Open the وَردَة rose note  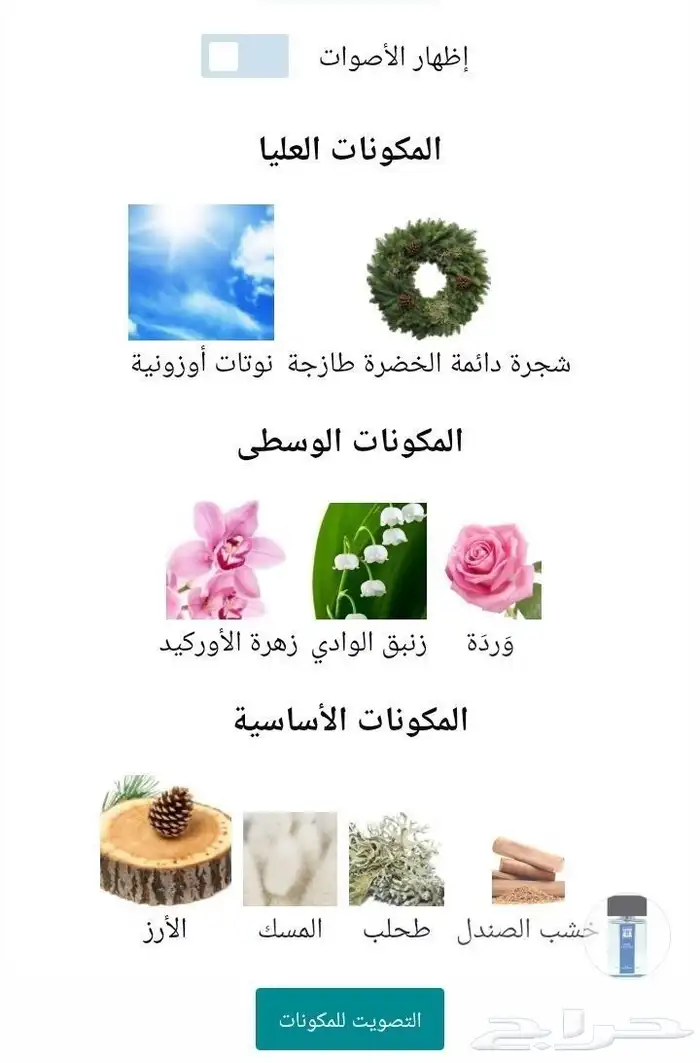tap(491, 572)
